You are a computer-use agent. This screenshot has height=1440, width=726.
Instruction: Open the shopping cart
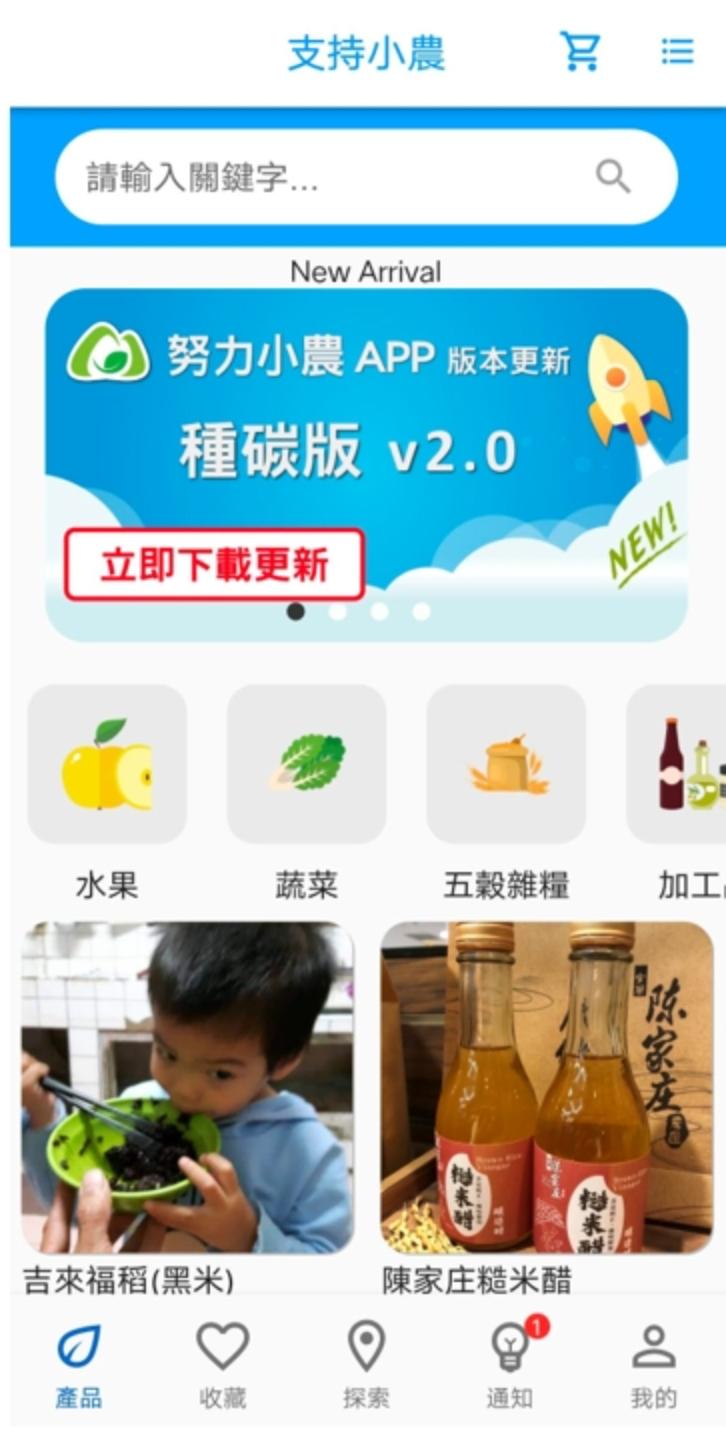(580, 51)
